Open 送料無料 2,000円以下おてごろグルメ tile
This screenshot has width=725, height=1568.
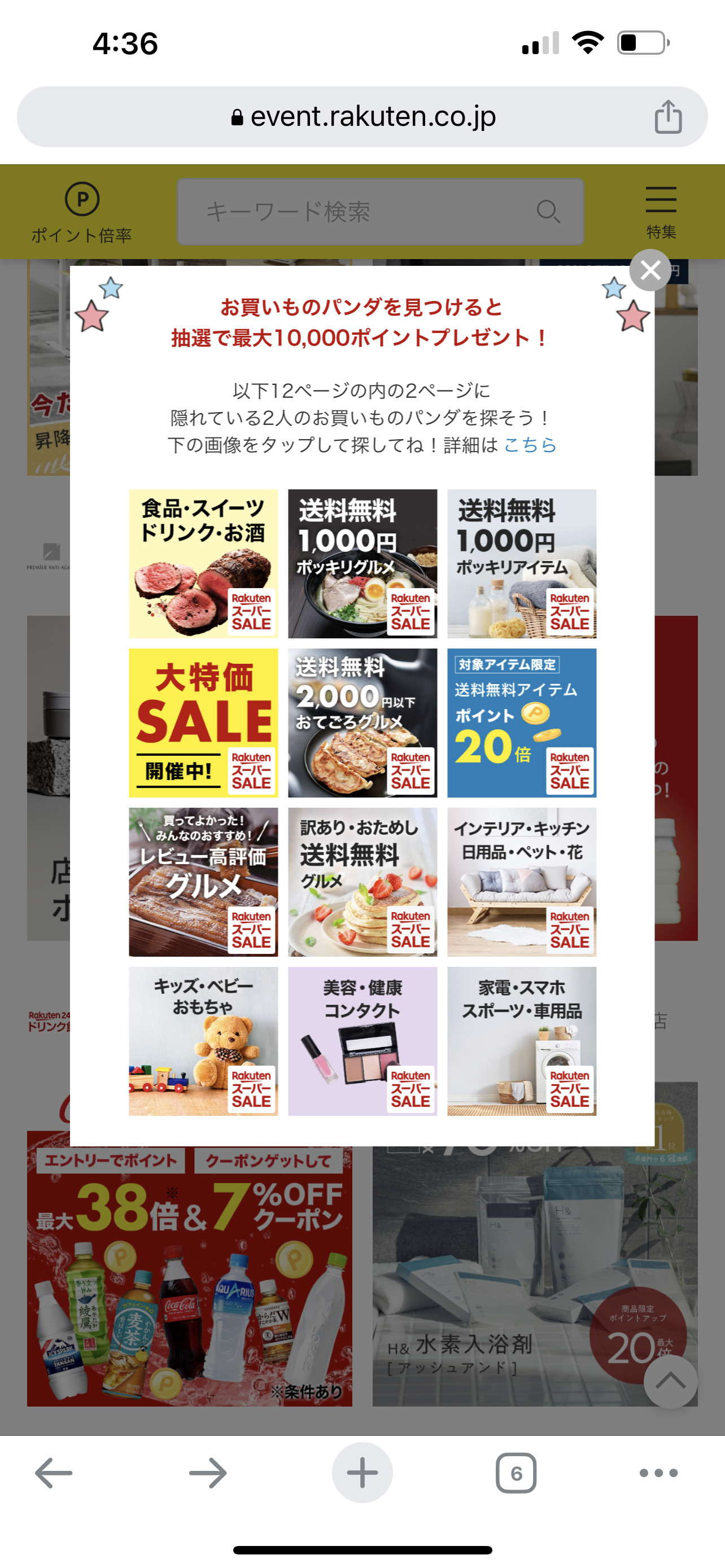362,722
